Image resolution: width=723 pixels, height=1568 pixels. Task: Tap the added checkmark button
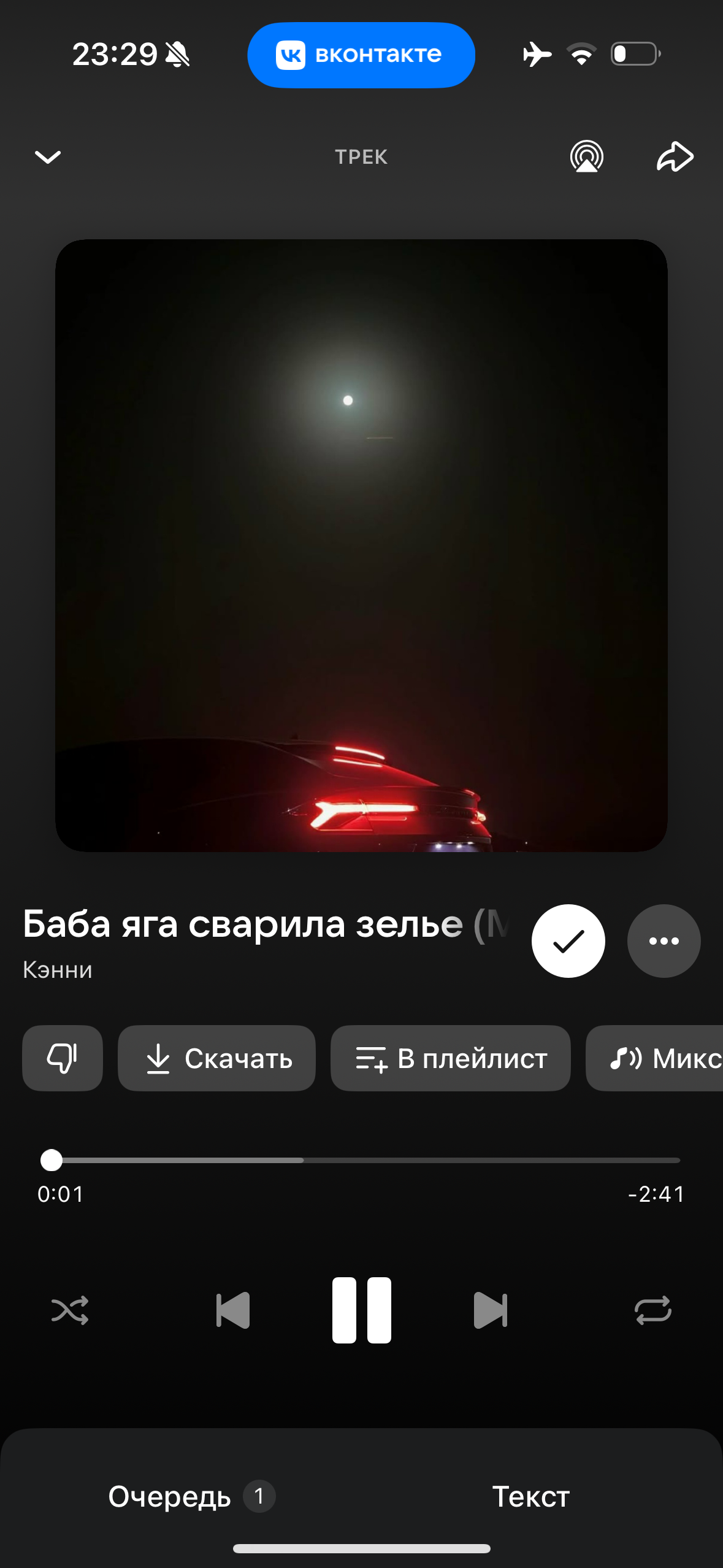coord(568,941)
